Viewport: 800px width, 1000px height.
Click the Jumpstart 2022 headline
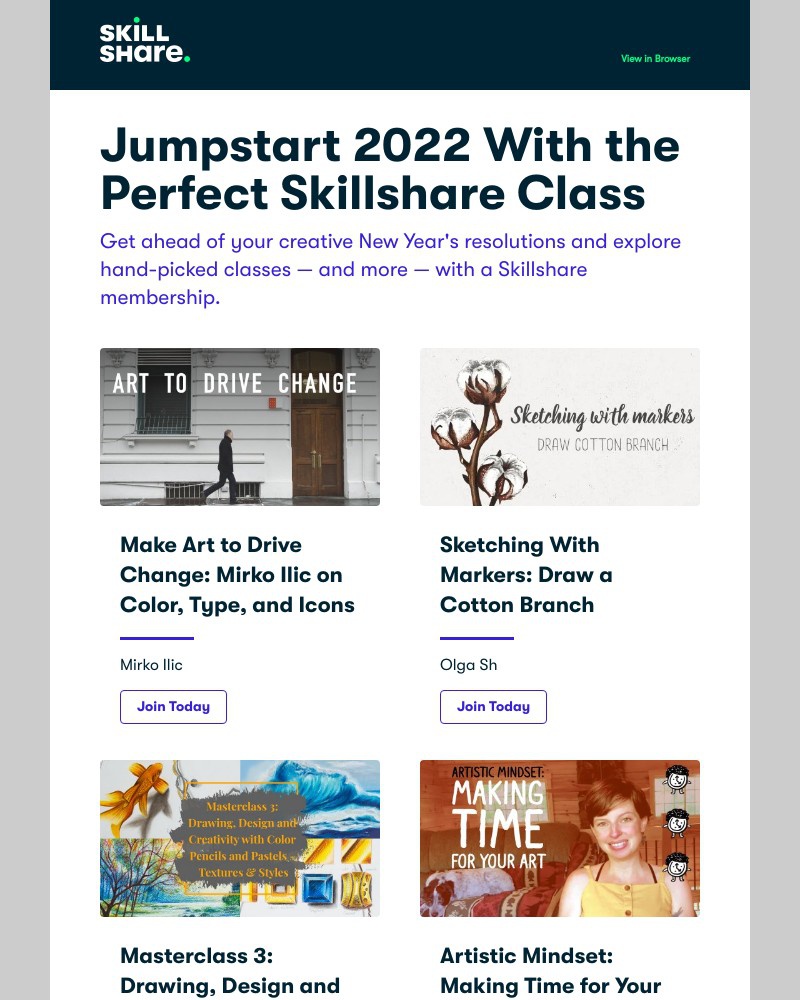[390, 168]
